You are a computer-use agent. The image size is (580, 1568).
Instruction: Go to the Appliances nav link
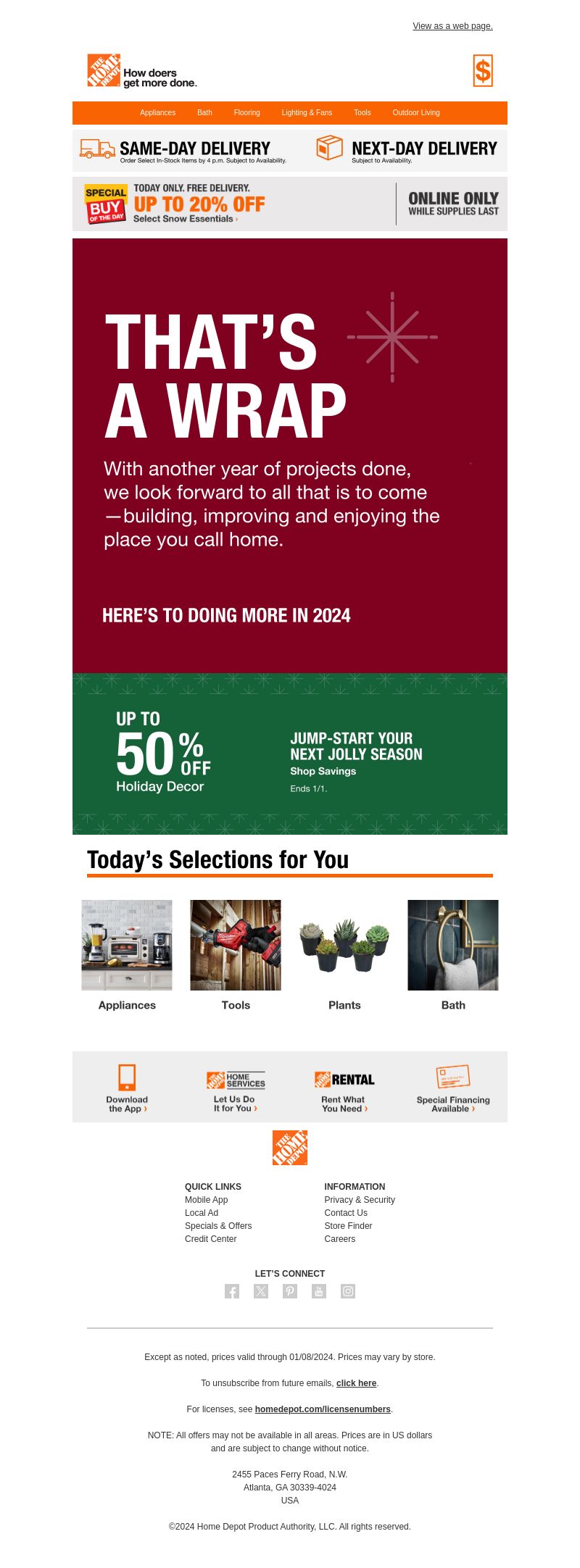tap(157, 112)
